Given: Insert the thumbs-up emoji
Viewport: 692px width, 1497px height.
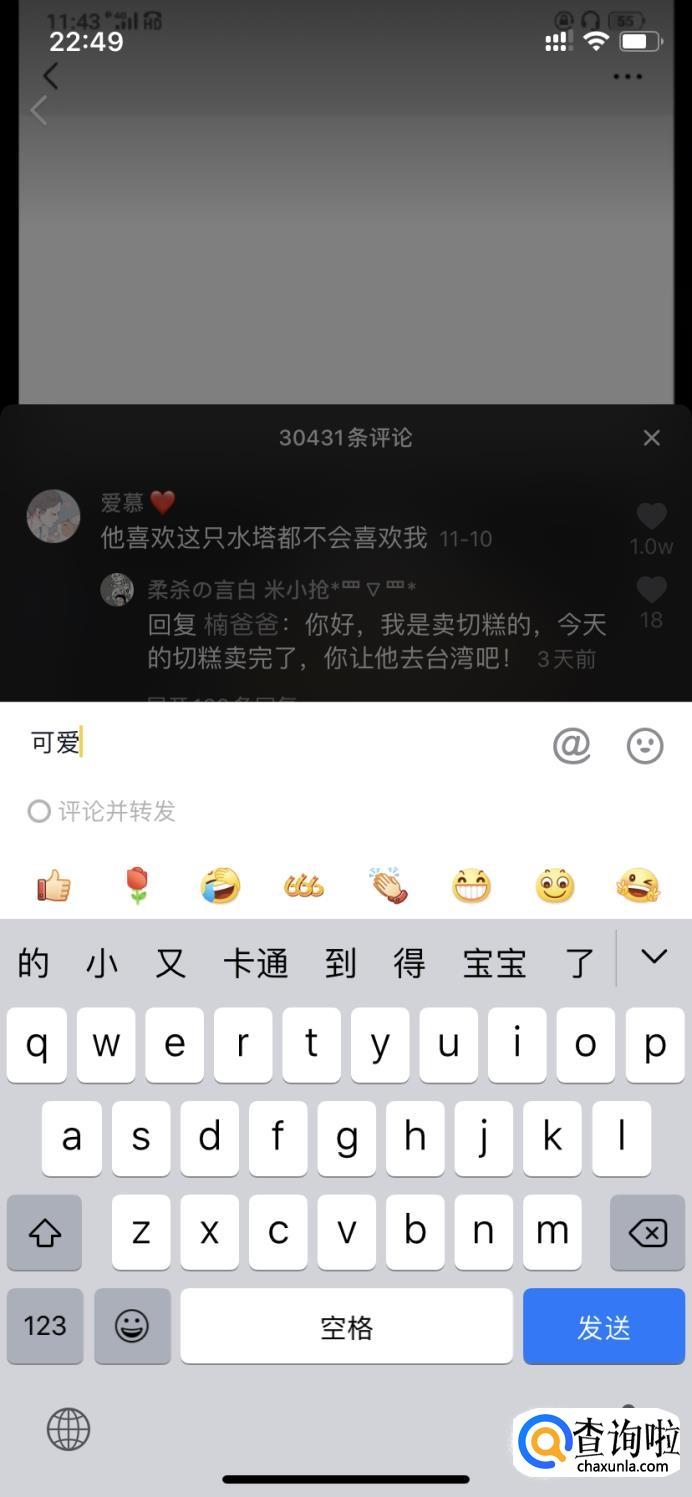Looking at the screenshot, I should tap(54, 885).
